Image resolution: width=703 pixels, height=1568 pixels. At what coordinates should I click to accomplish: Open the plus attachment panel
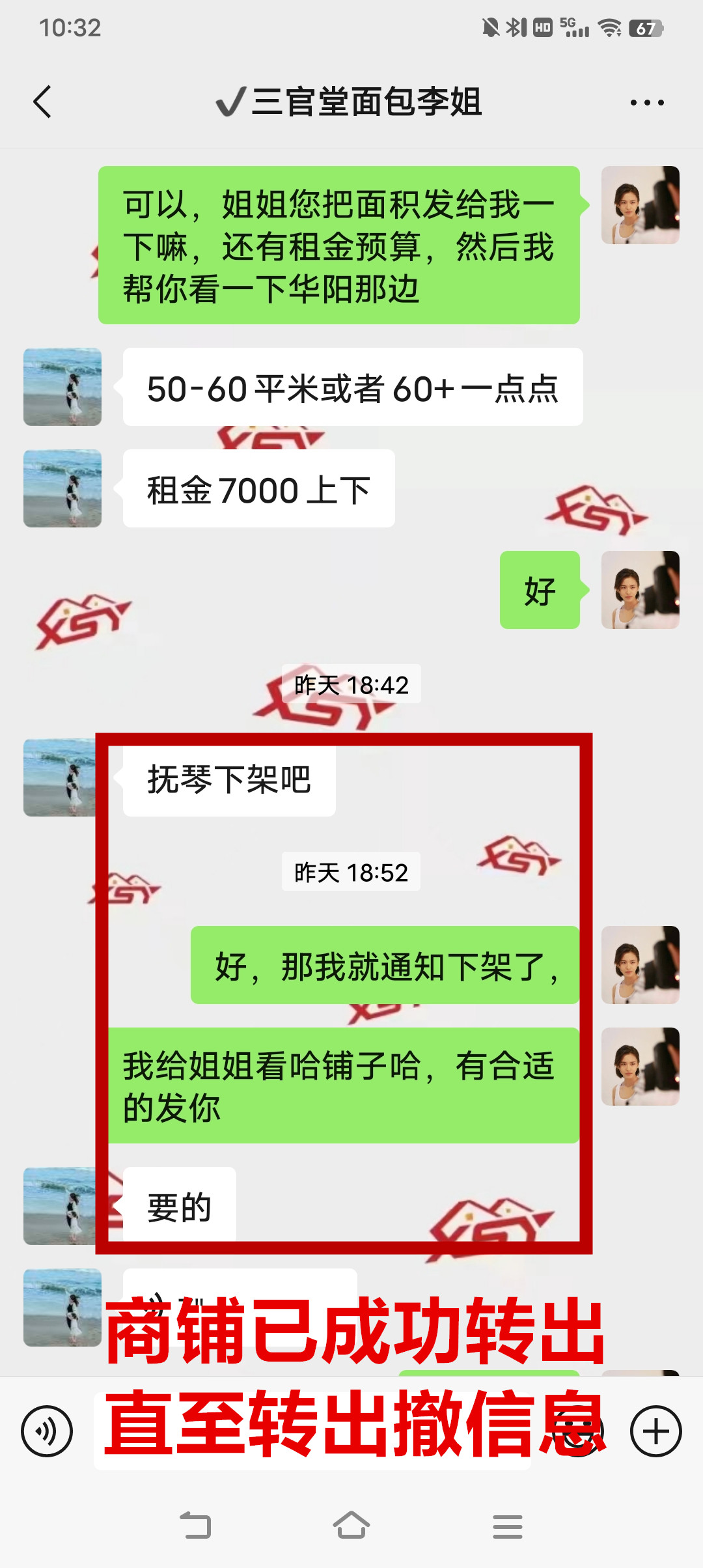coord(655,1431)
